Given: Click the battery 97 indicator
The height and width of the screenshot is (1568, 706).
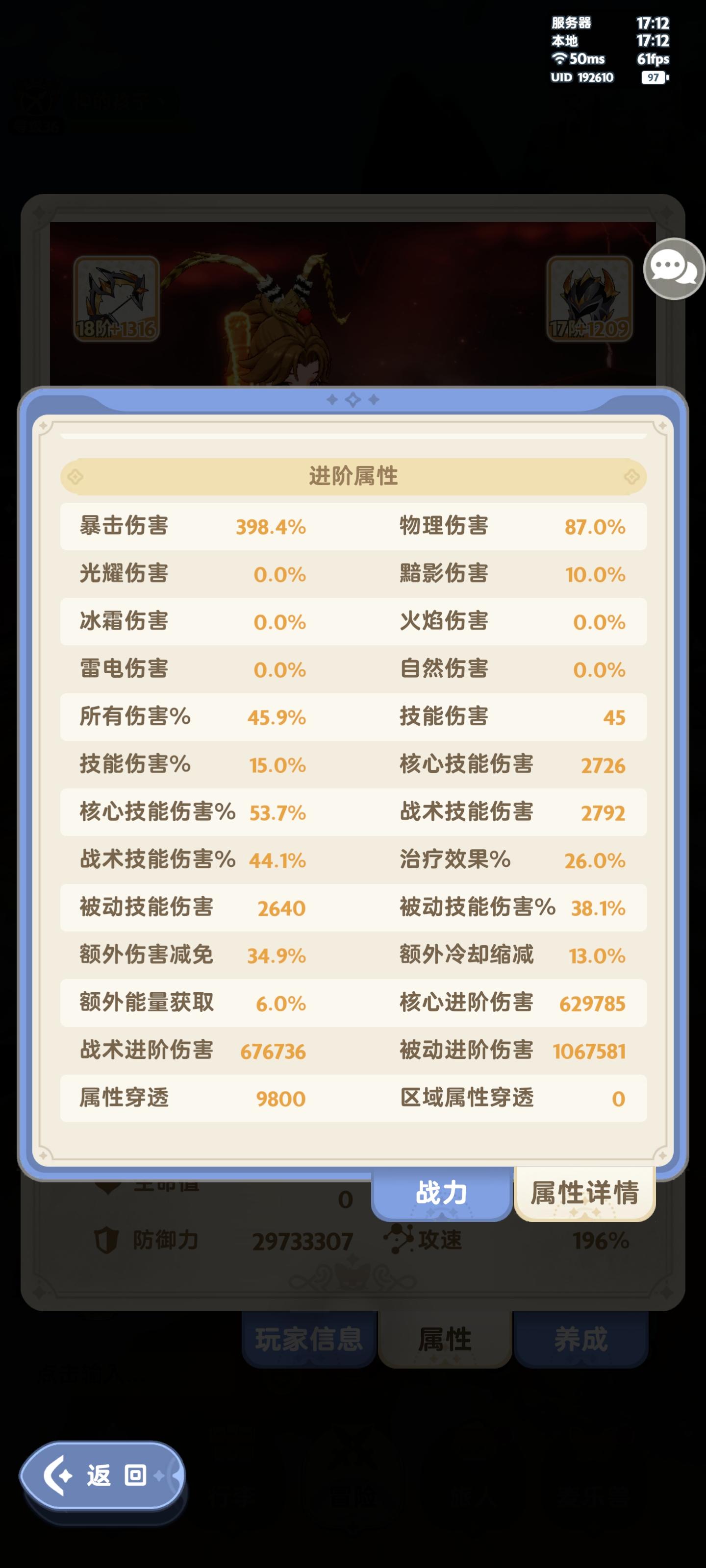Looking at the screenshot, I should pos(653,77).
